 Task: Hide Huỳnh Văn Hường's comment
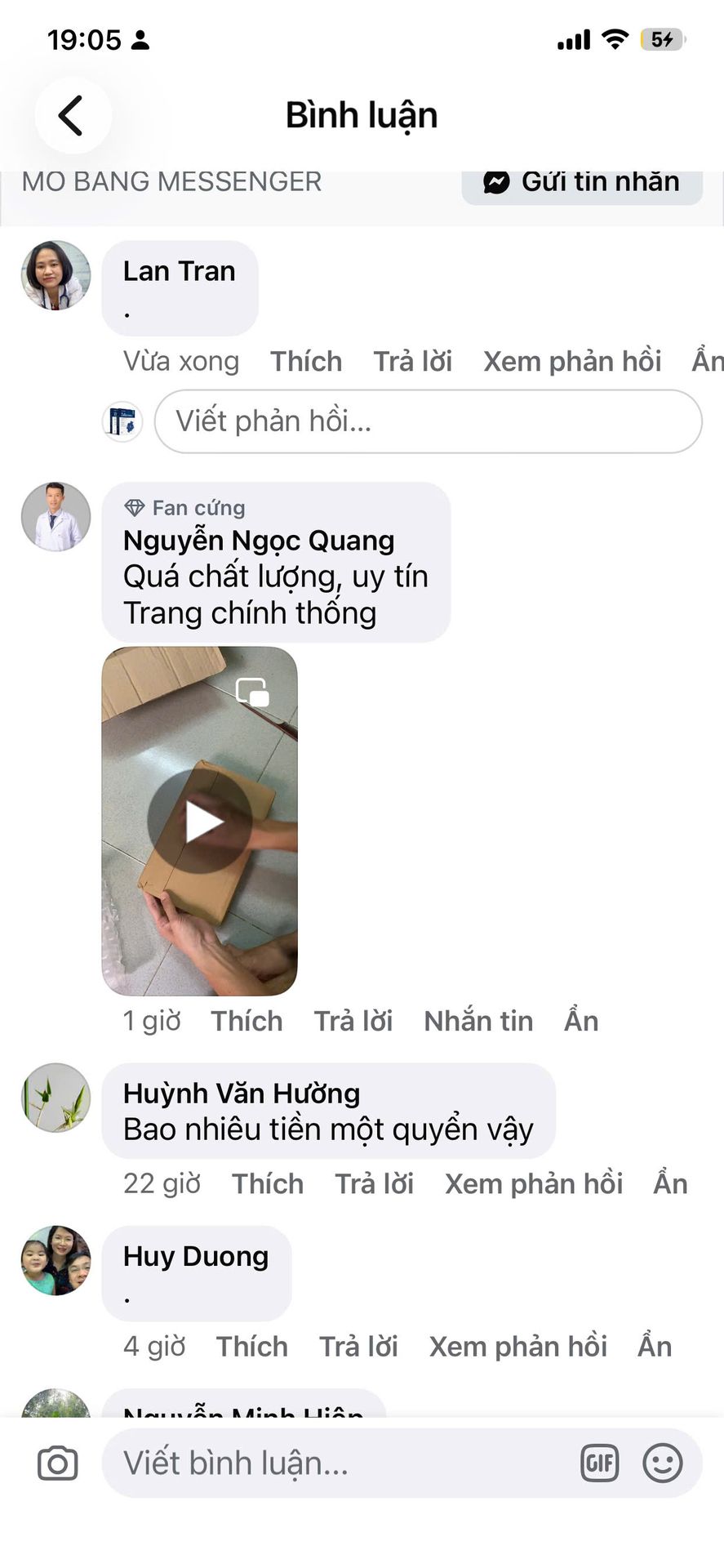point(670,1184)
